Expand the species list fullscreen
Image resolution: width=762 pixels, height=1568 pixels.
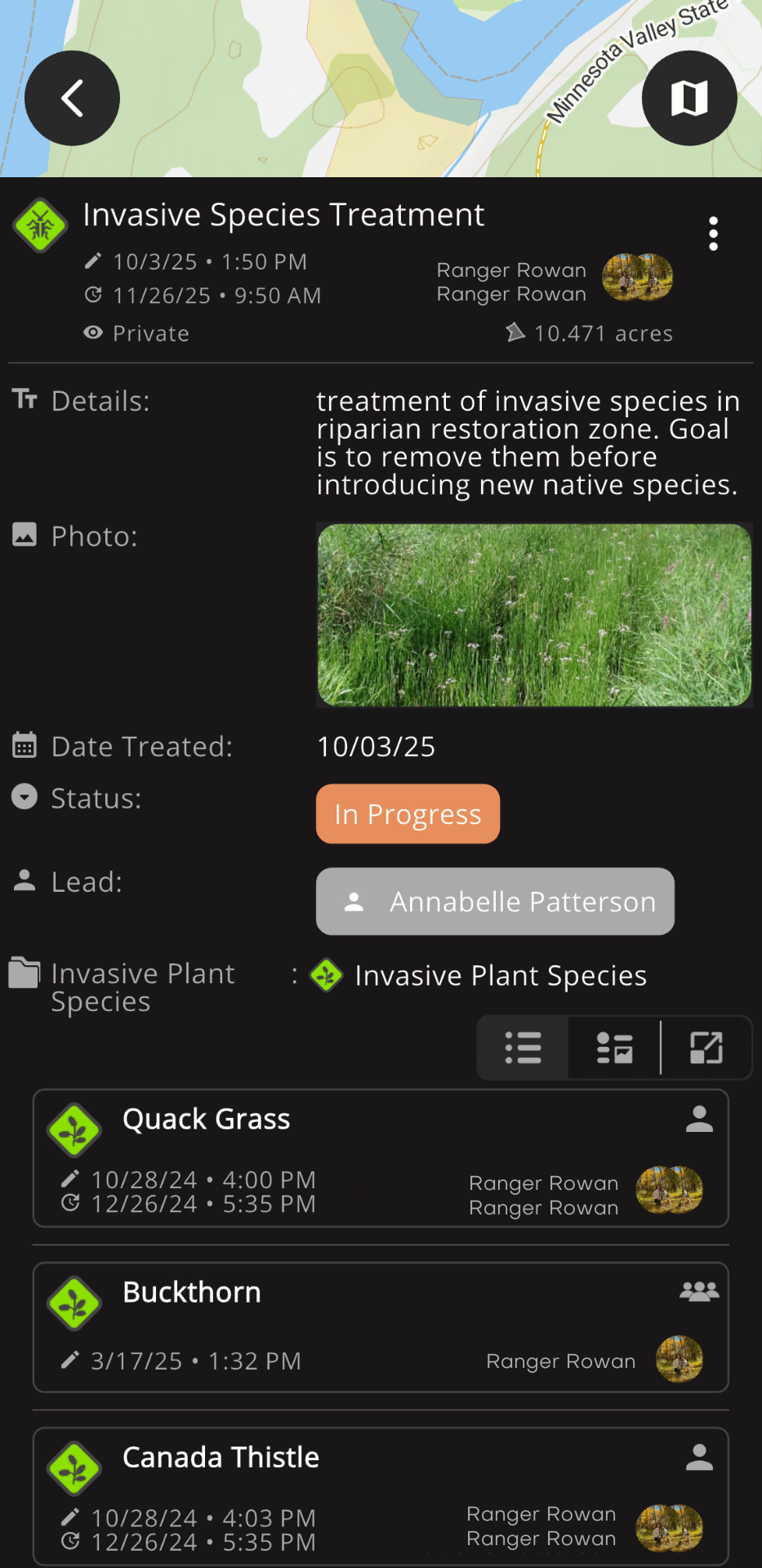[x=706, y=1048]
